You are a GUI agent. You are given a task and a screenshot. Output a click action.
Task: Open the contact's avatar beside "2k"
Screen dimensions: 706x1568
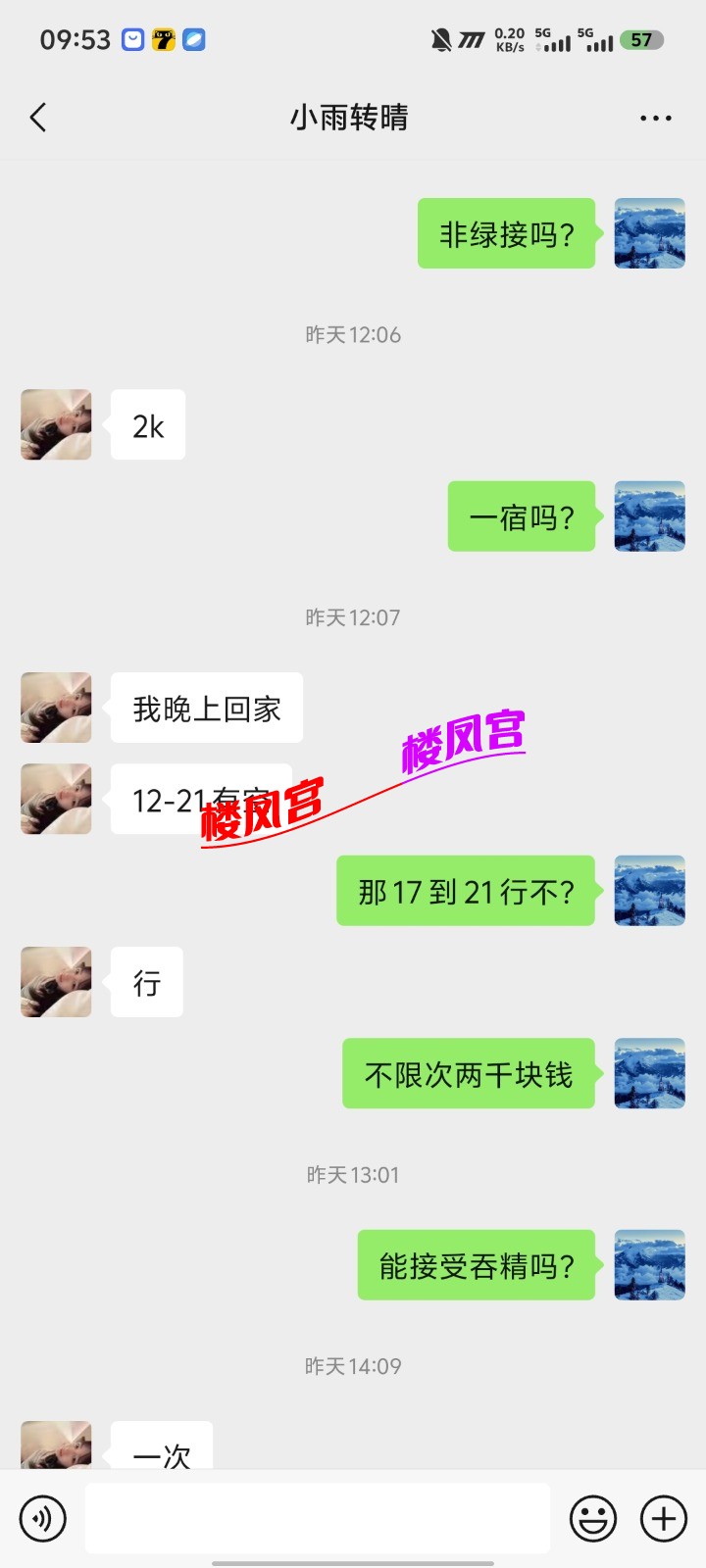tap(56, 425)
